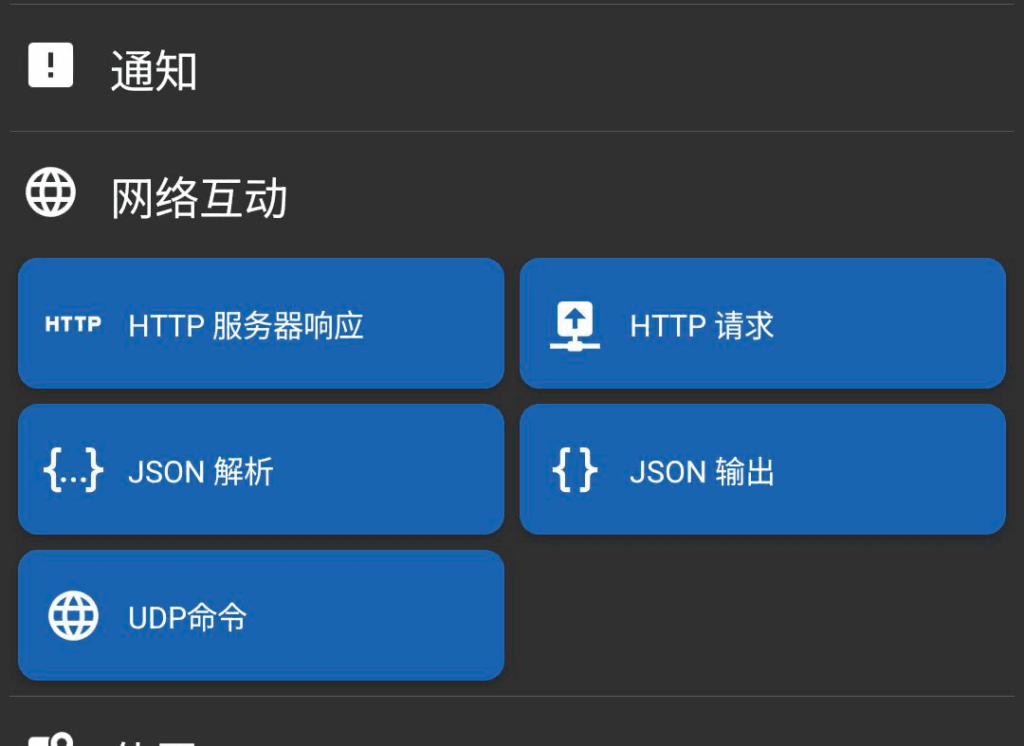Collapse the 网络互动 category
The image size is (1024, 746).
[x=198, y=196]
